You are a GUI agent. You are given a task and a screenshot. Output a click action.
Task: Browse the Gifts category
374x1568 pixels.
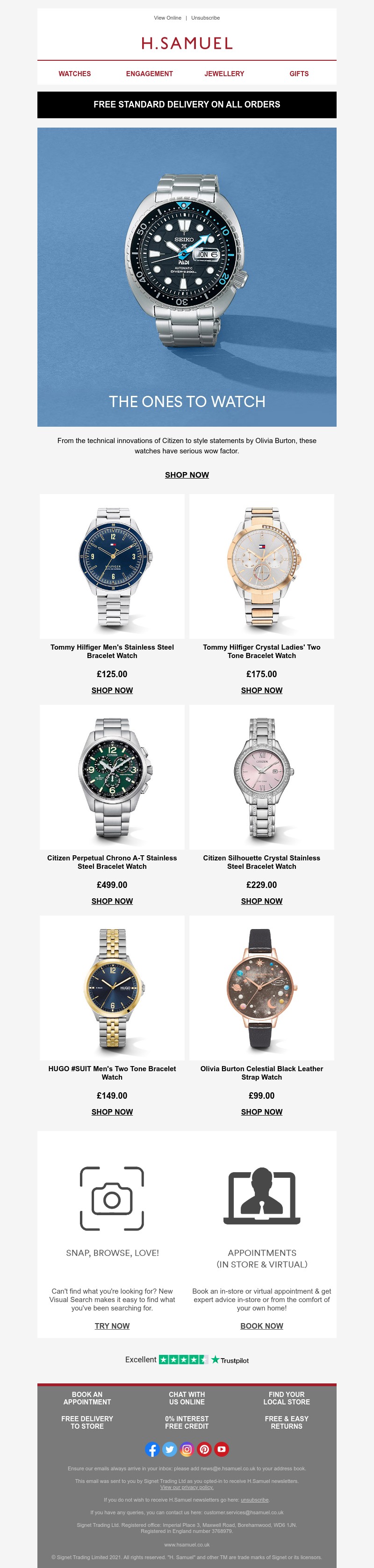(x=298, y=74)
